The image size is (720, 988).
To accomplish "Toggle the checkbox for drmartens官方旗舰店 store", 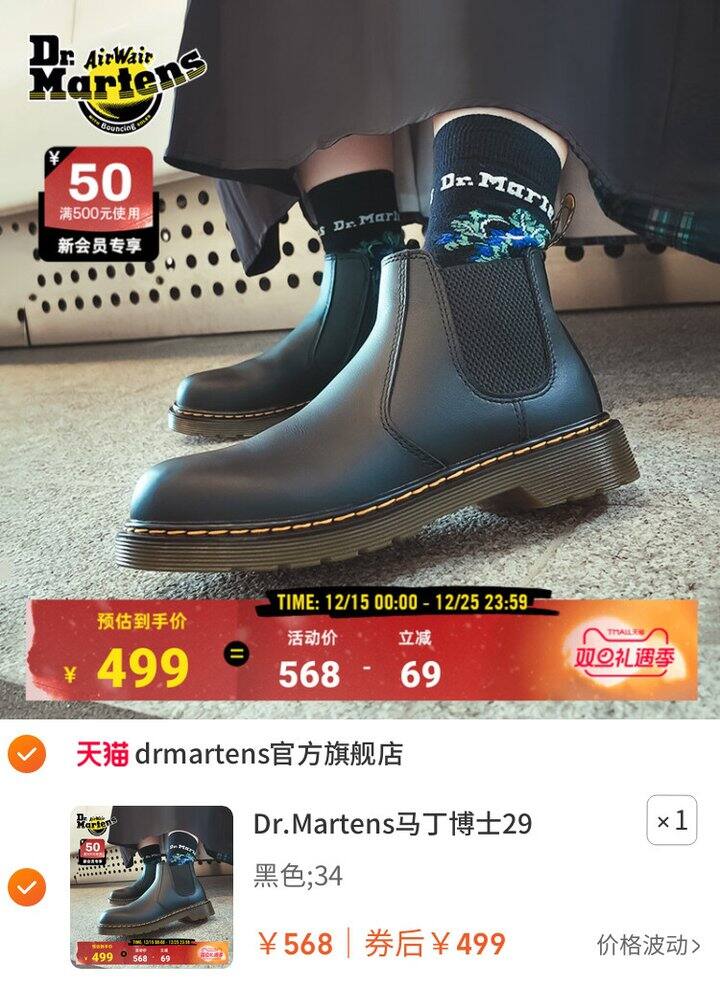I will coord(27,754).
